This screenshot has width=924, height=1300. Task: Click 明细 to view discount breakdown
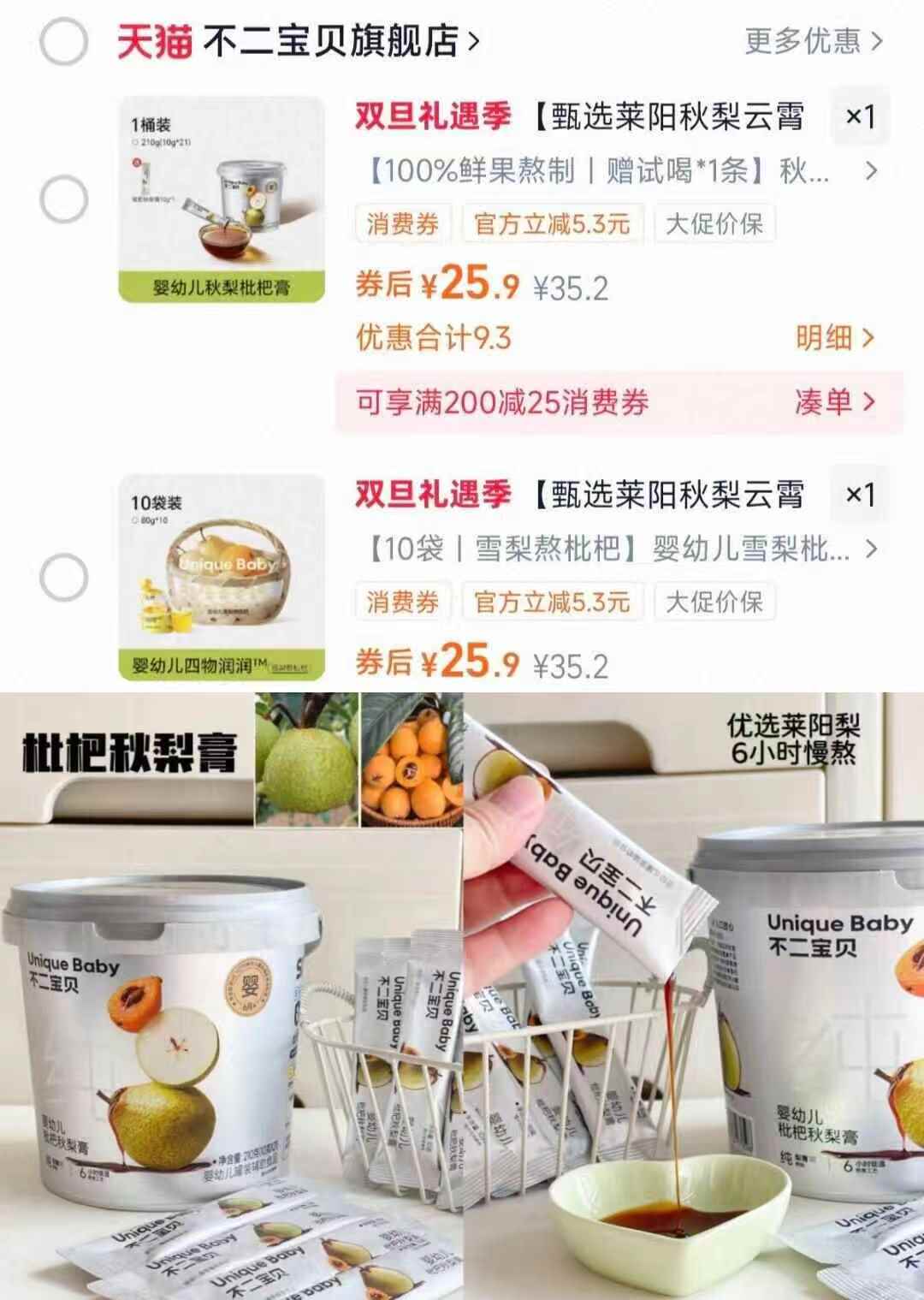827,341
